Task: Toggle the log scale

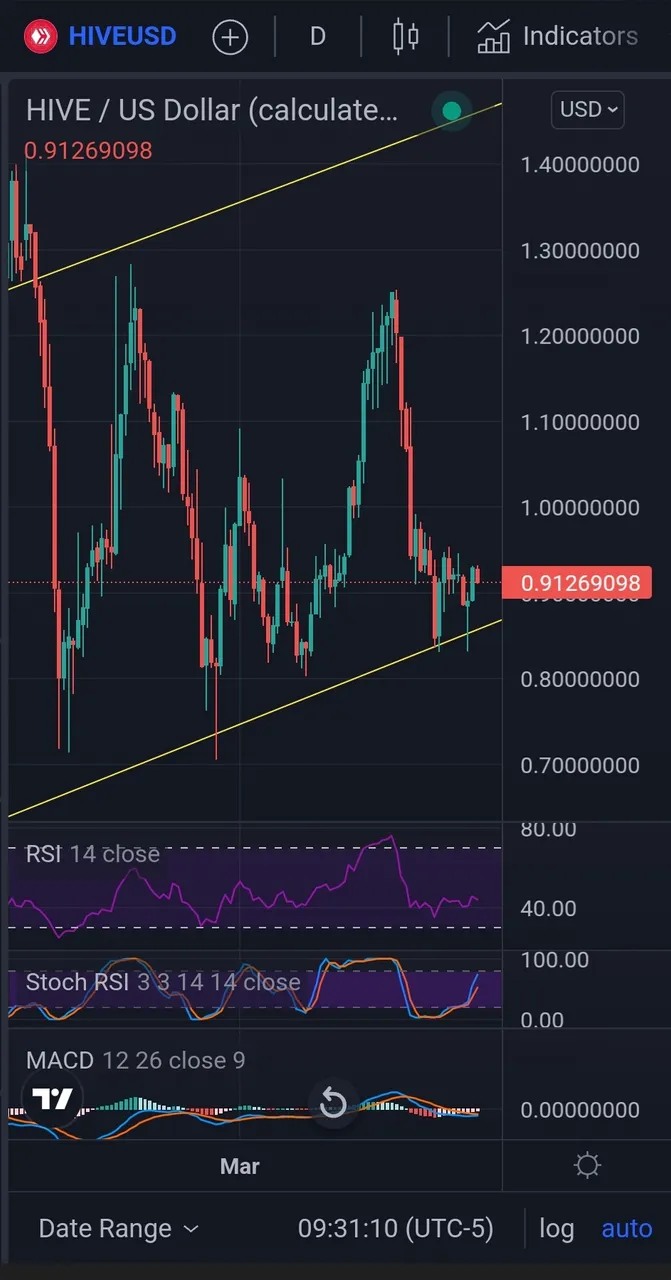Action: tap(557, 1228)
